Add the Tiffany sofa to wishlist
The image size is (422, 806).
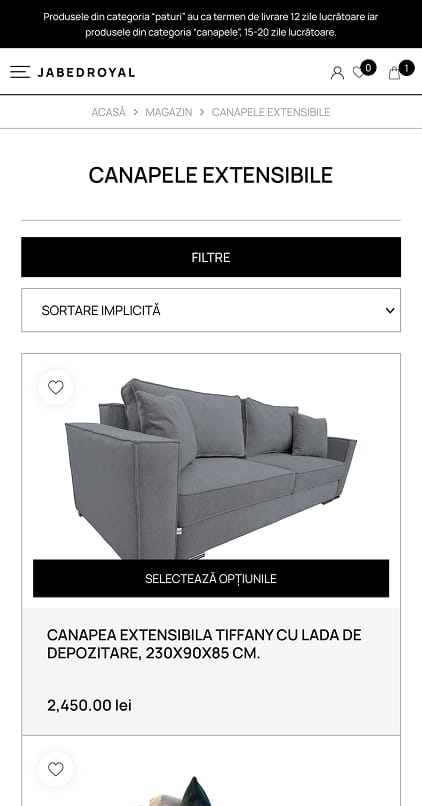56,387
